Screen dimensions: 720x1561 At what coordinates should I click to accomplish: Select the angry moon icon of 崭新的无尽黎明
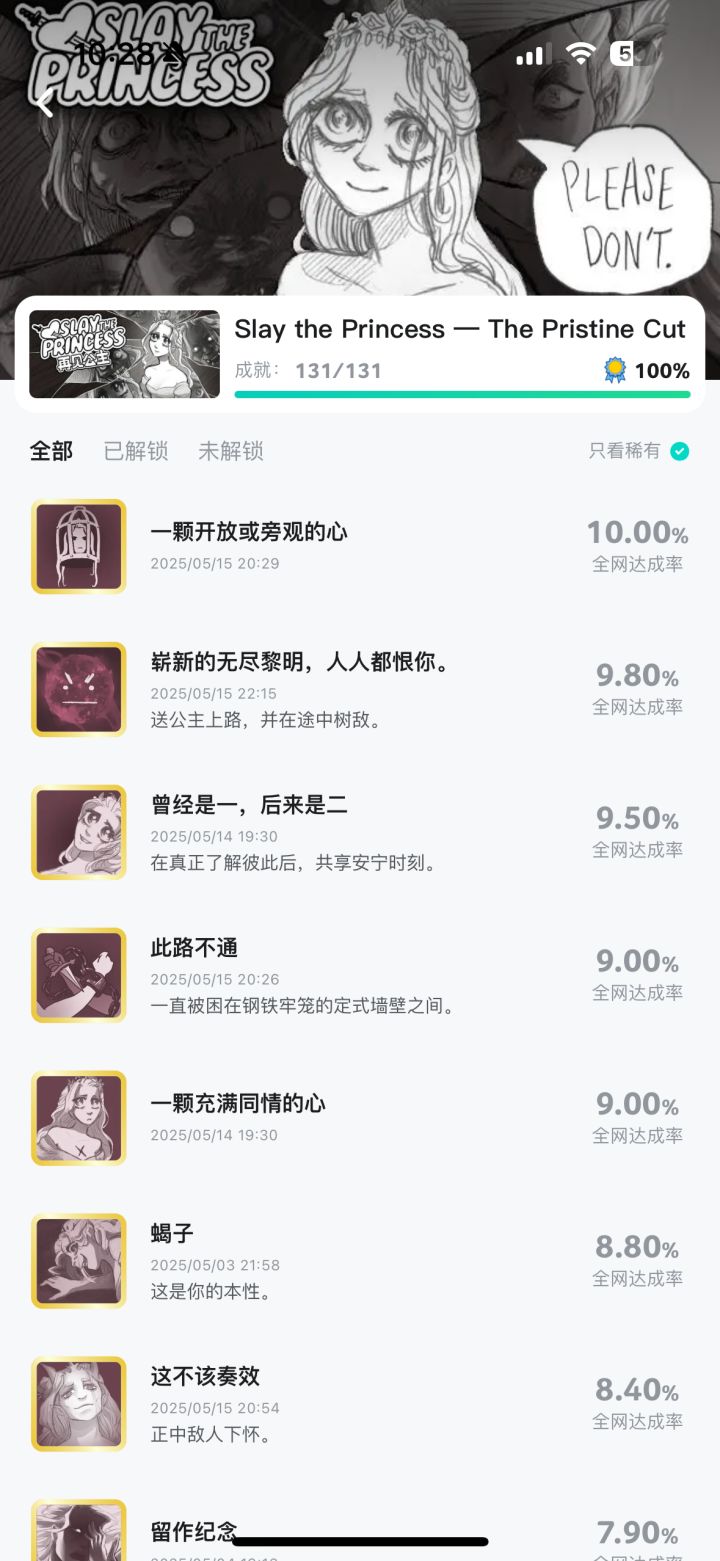pos(78,689)
